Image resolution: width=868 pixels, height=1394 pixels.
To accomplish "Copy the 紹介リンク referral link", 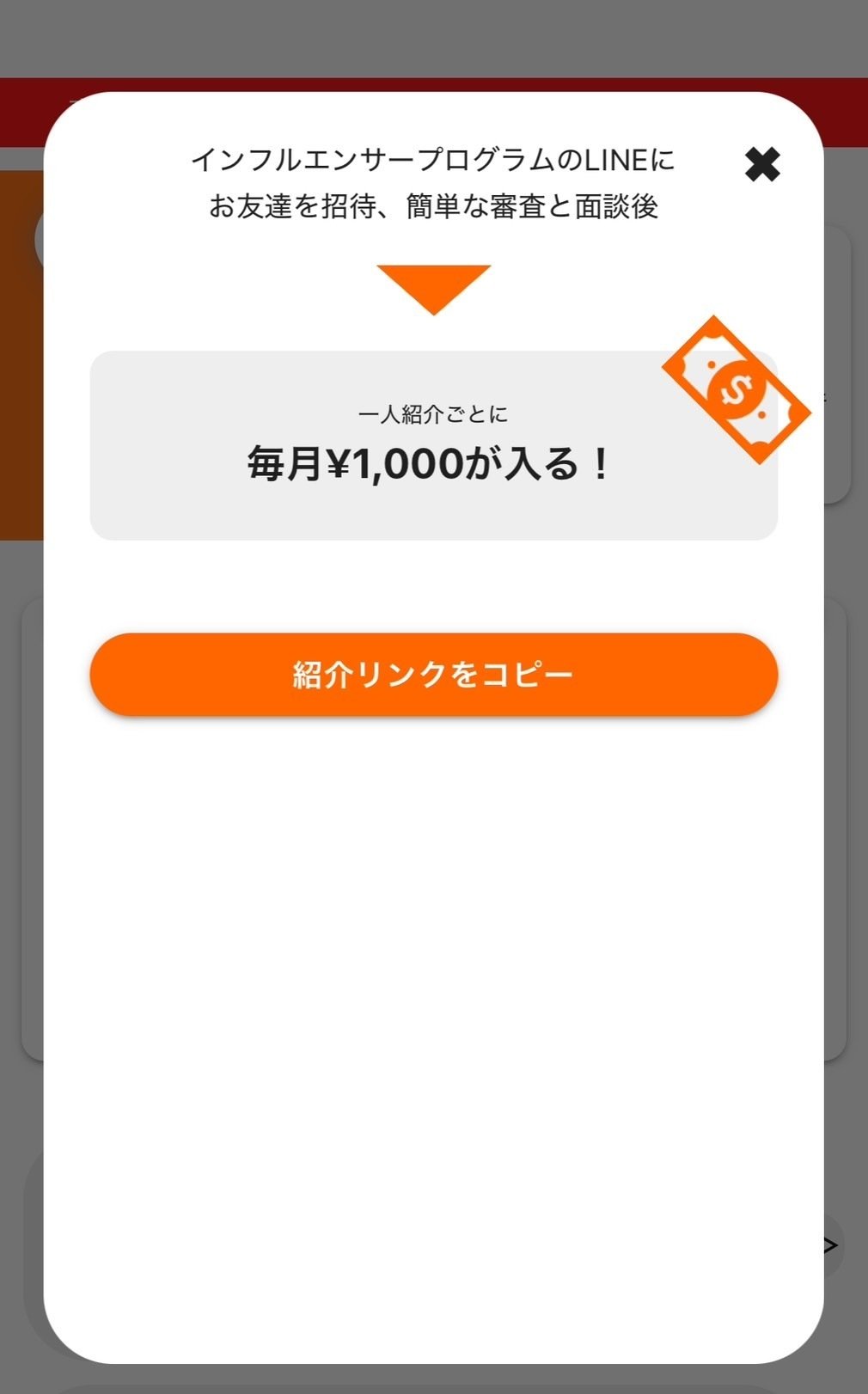I will (x=433, y=675).
